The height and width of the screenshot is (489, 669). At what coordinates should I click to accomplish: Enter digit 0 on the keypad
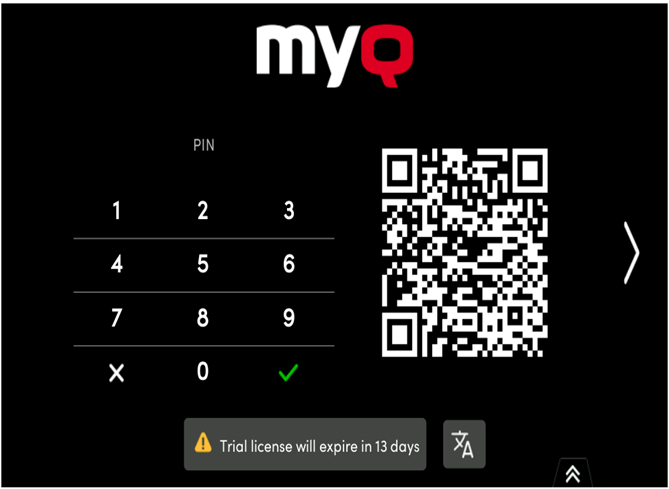tap(203, 372)
